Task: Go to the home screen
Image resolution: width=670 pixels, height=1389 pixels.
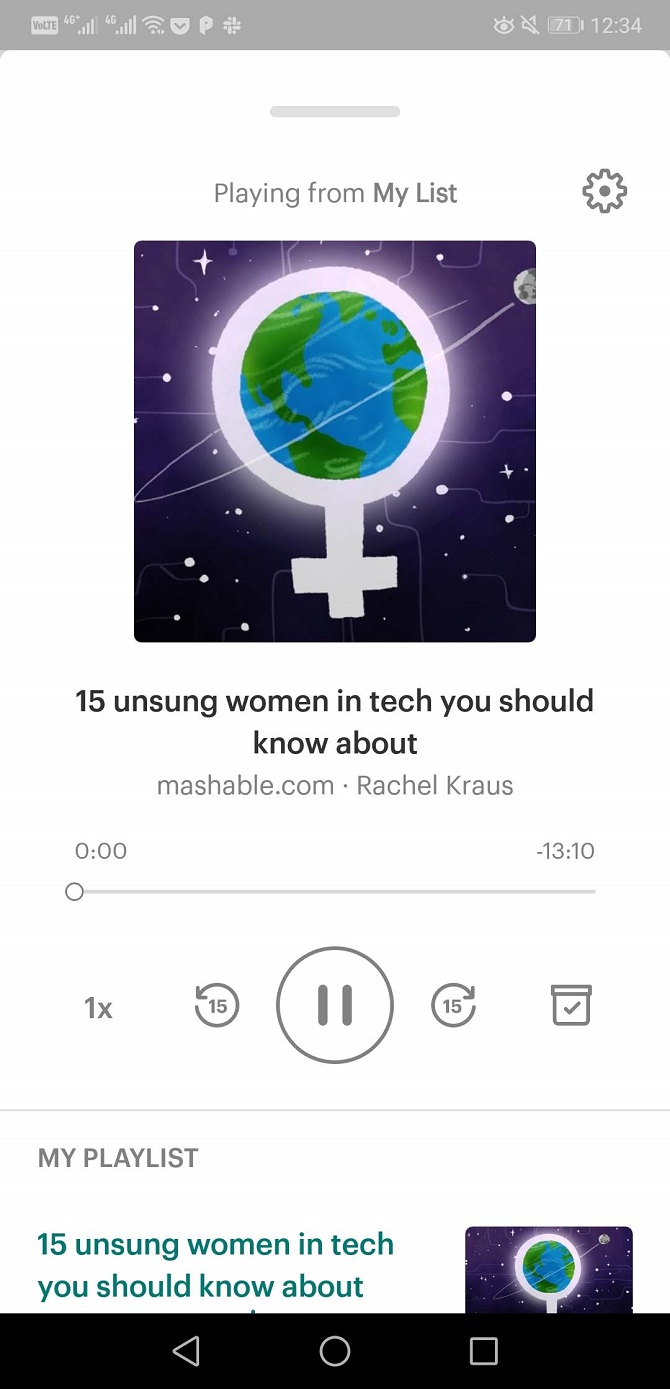Action: pos(335,1351)
